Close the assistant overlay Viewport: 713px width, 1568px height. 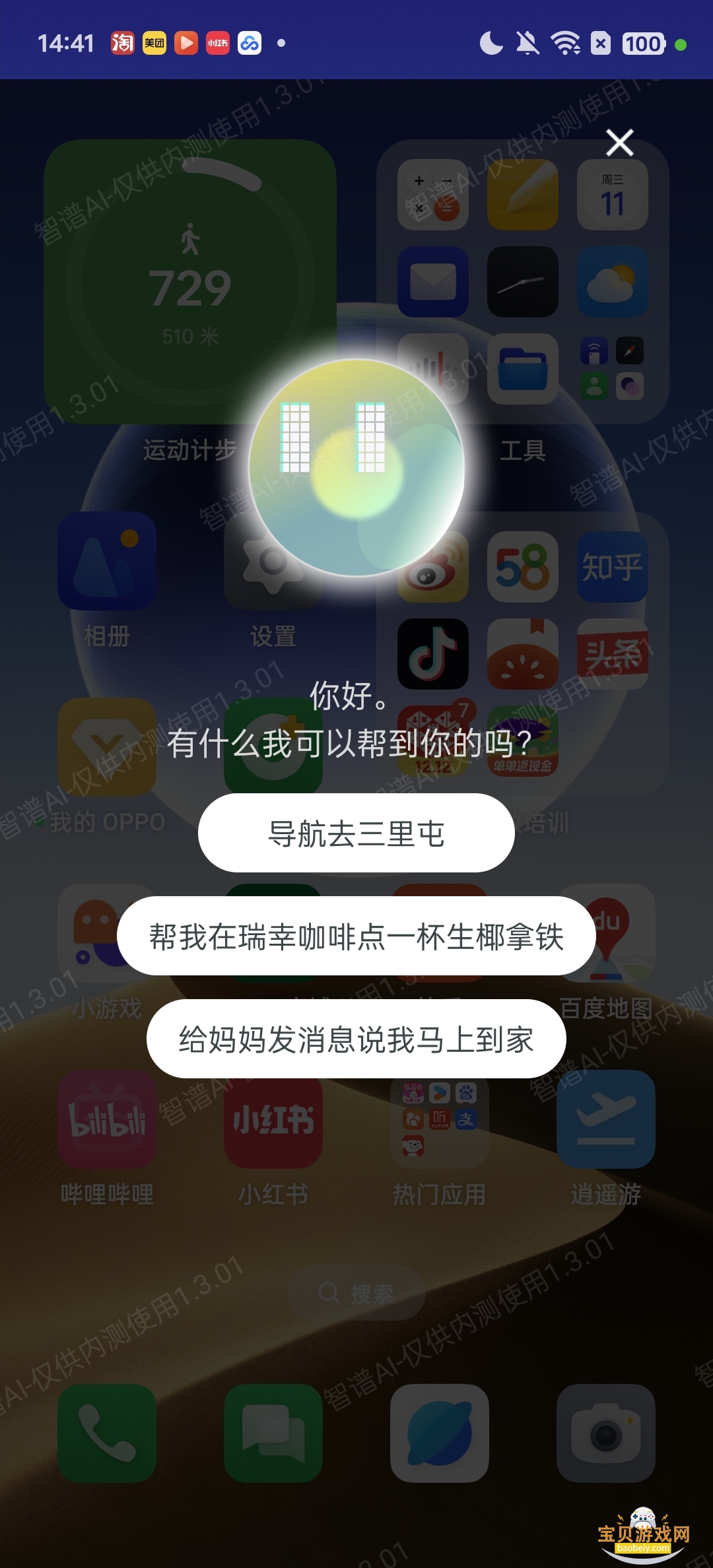(619, 143)
